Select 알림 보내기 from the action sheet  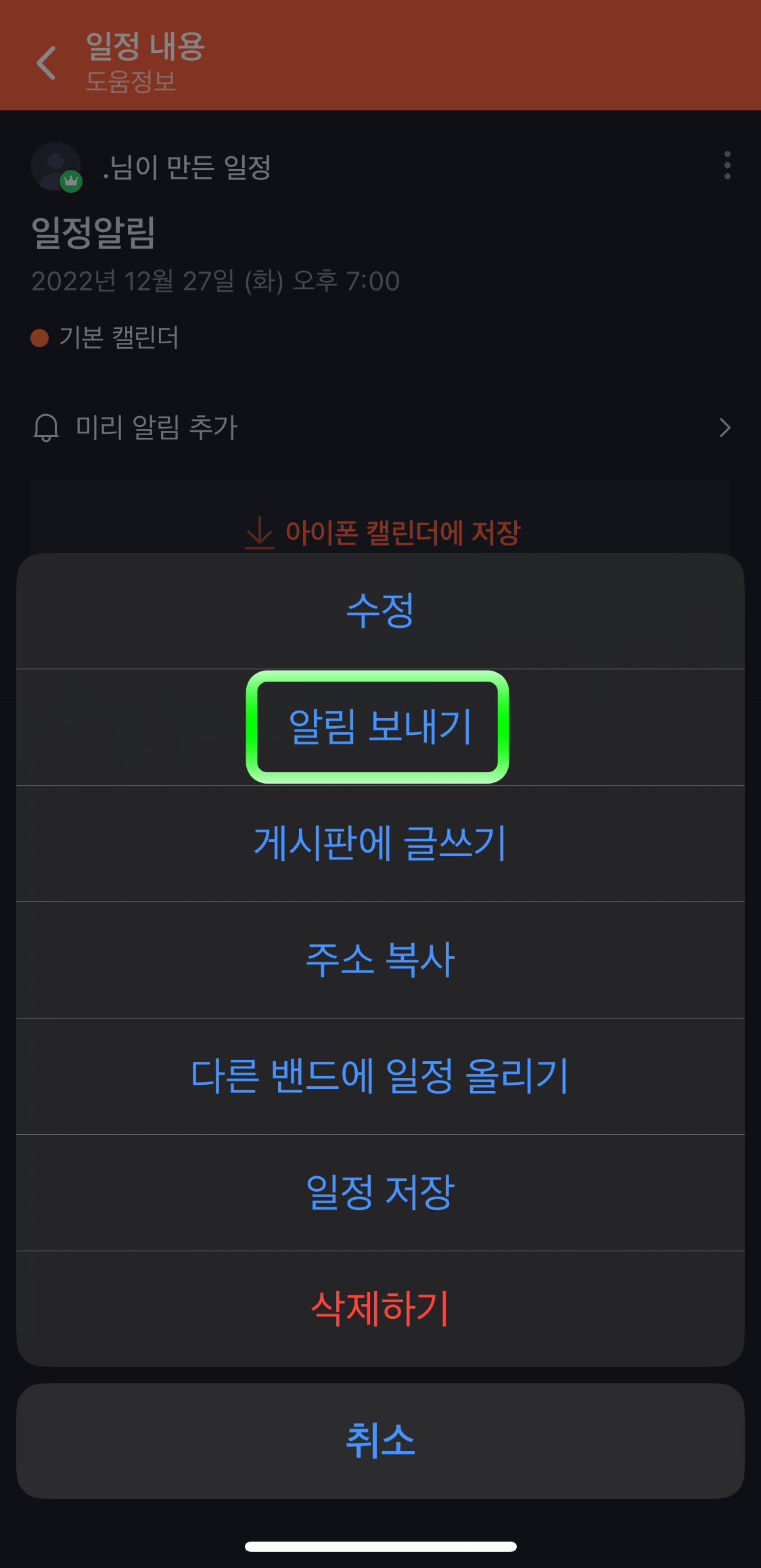(x=380, y=725)
